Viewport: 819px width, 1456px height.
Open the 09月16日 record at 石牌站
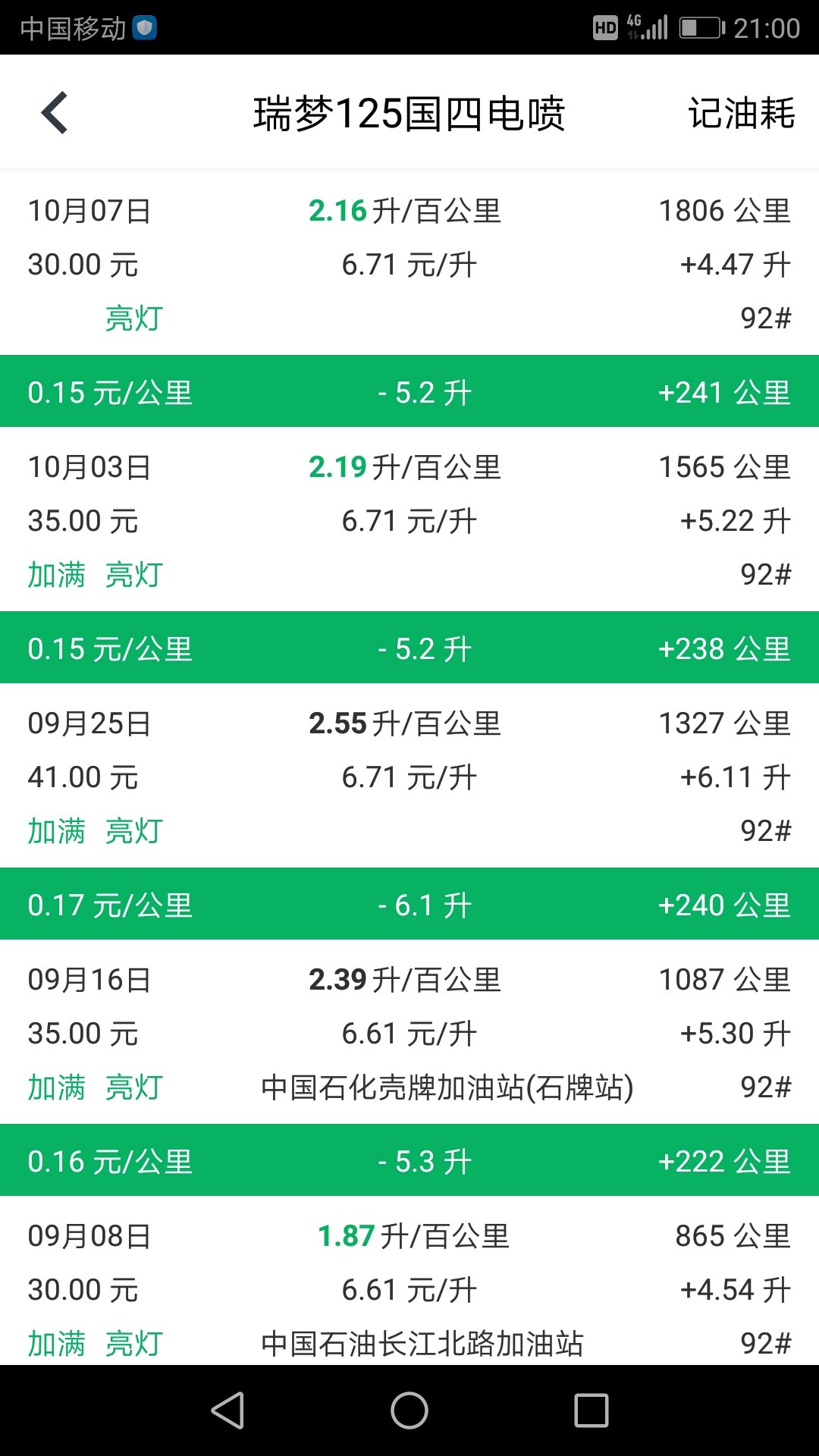point(409,1032)
